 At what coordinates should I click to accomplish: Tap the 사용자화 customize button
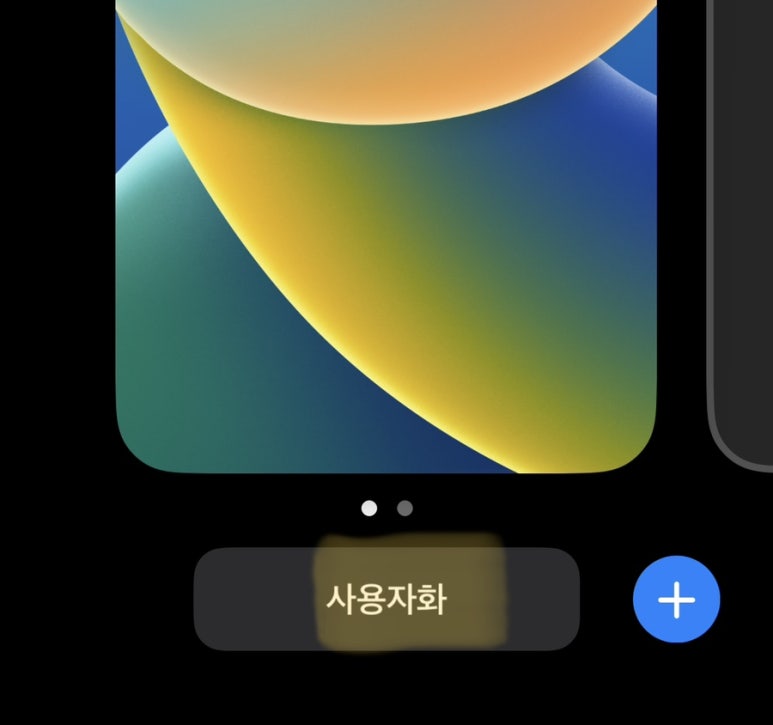pyautogui.click(x=386, y=599)
